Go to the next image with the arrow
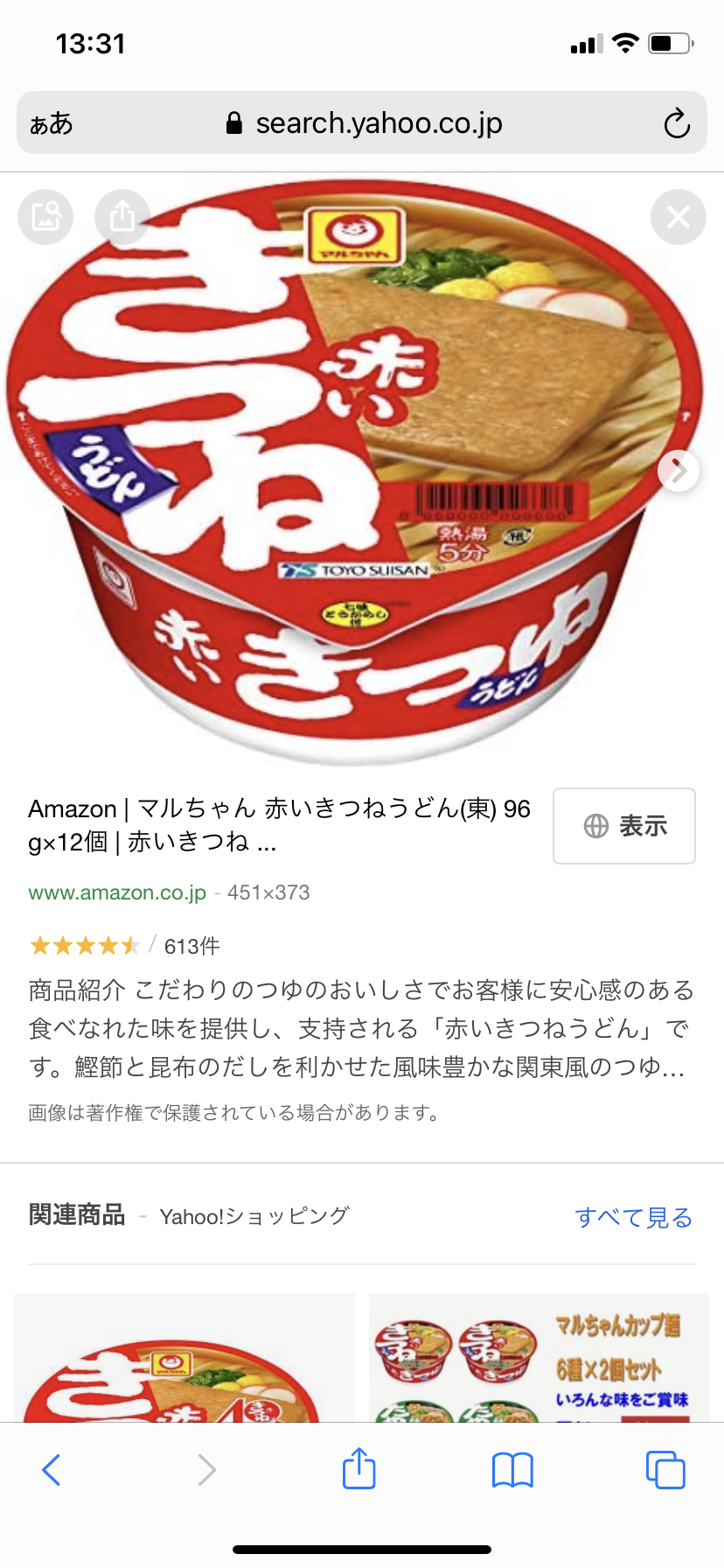Image resolution: width=724 pixels, height=1568 pixels. click(679, 472)
